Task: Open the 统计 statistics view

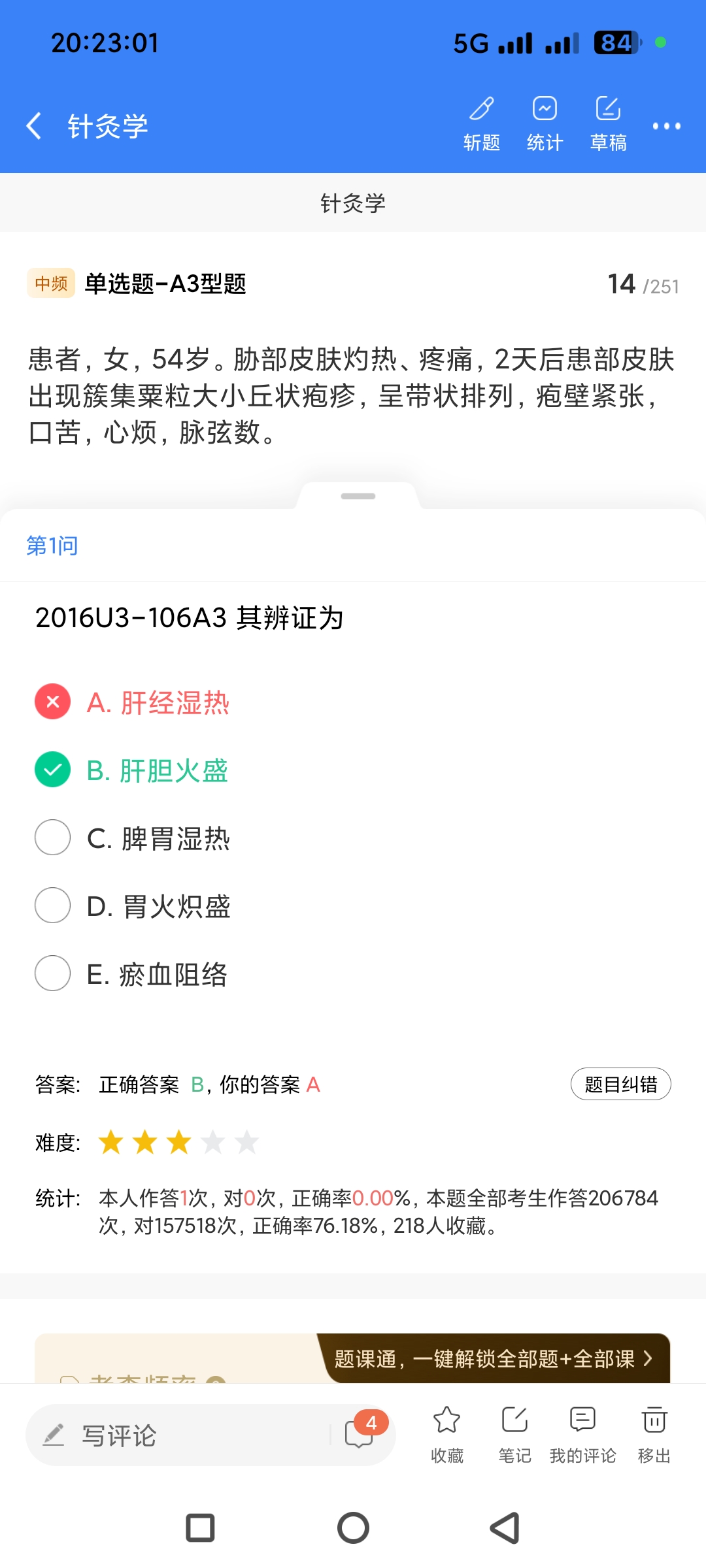Action: [x=545, y=123]
